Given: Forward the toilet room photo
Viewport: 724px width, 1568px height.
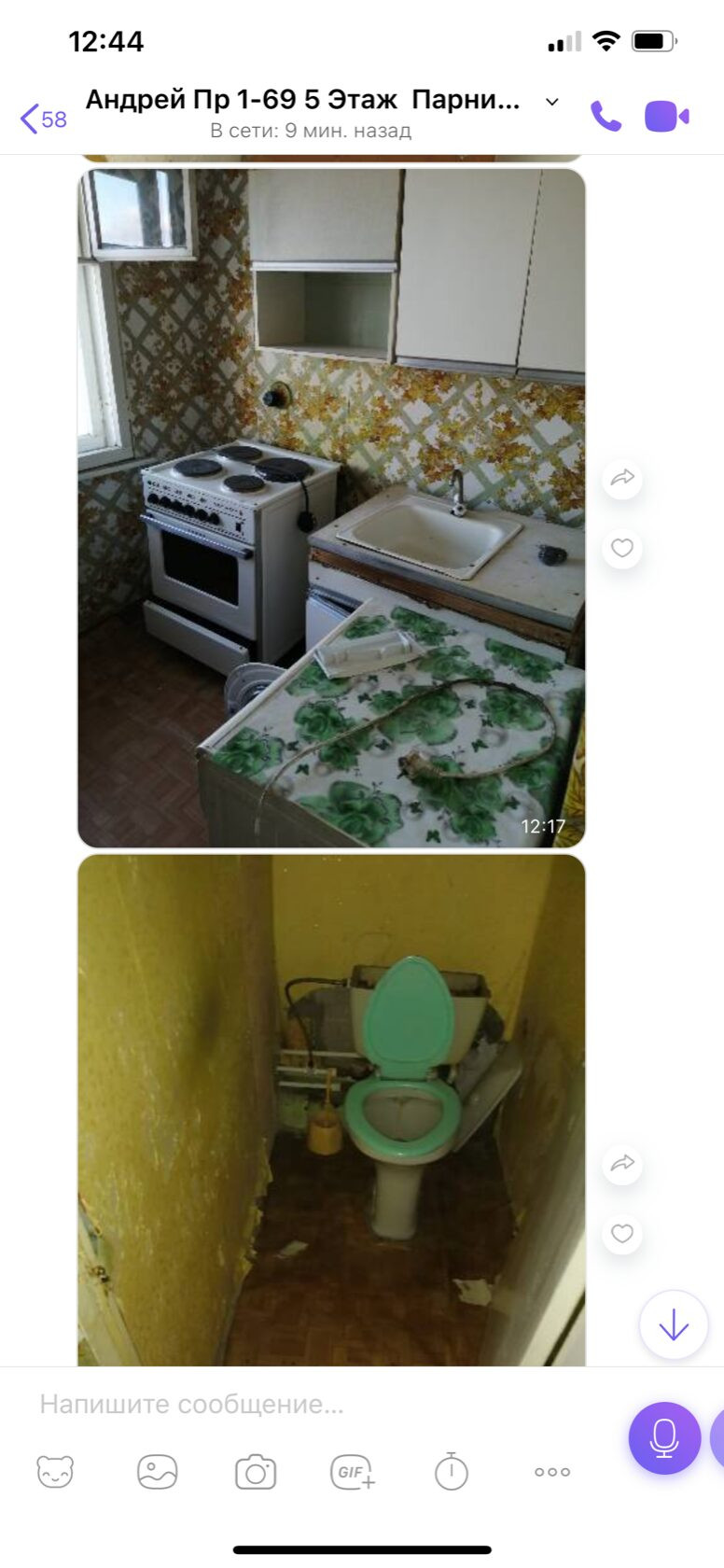Looking at the screenshot, I should point(622,1164).
